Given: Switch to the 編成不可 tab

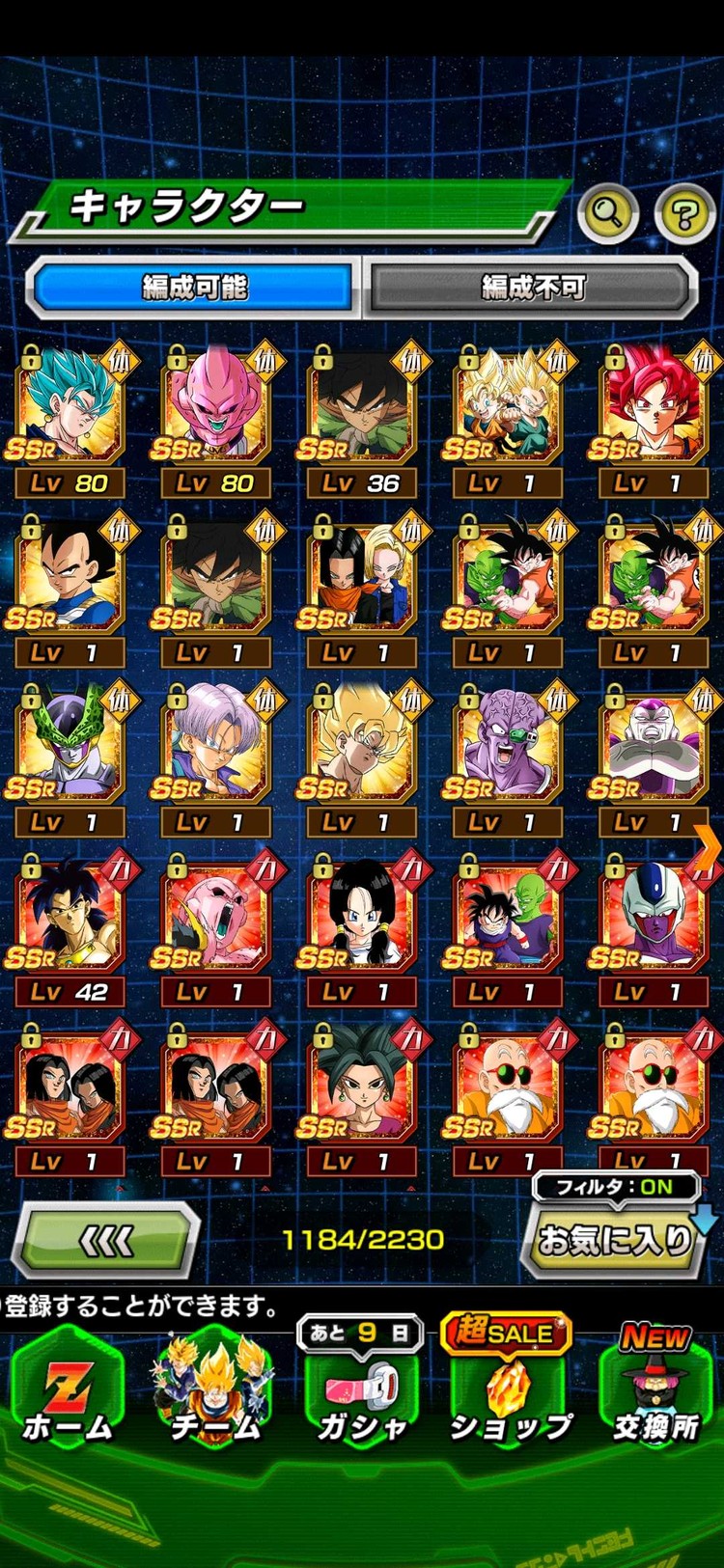Looking at the screenshot, I should [x=532, y=287].
